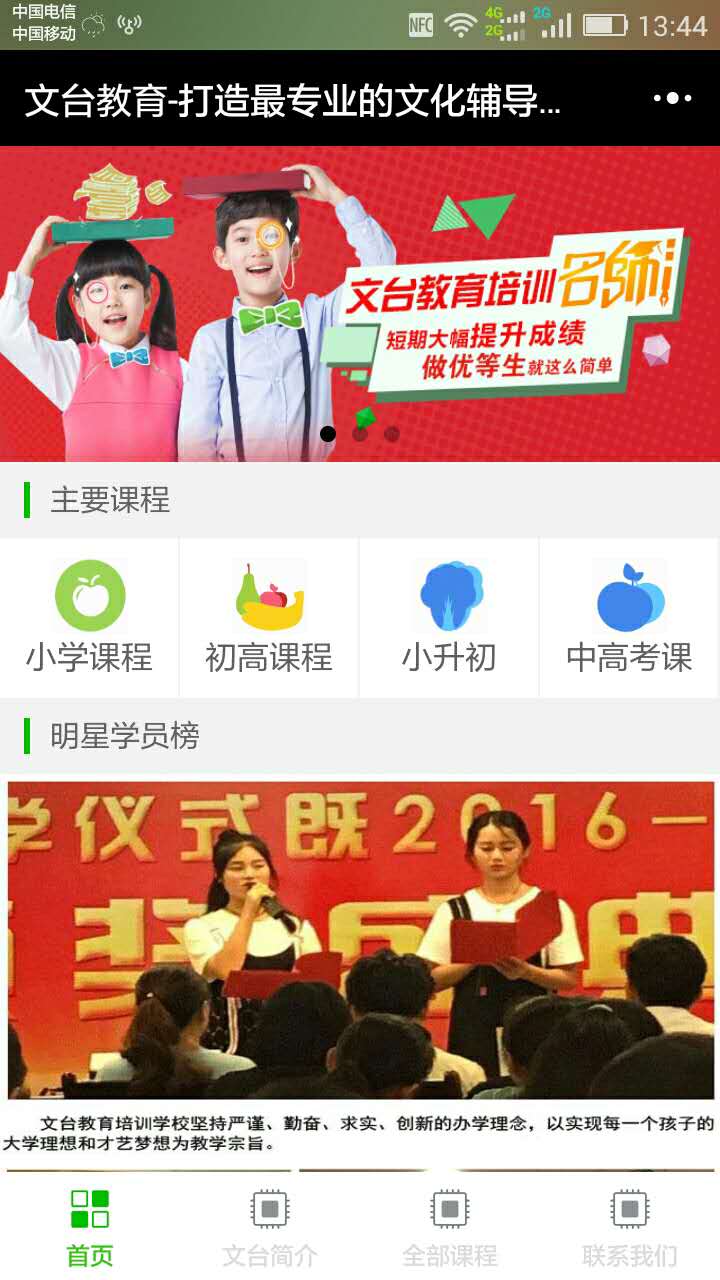Open the three-dot overflow menu
The height and width of the screenshot is (1280, 720).
[x=672, y=98]
